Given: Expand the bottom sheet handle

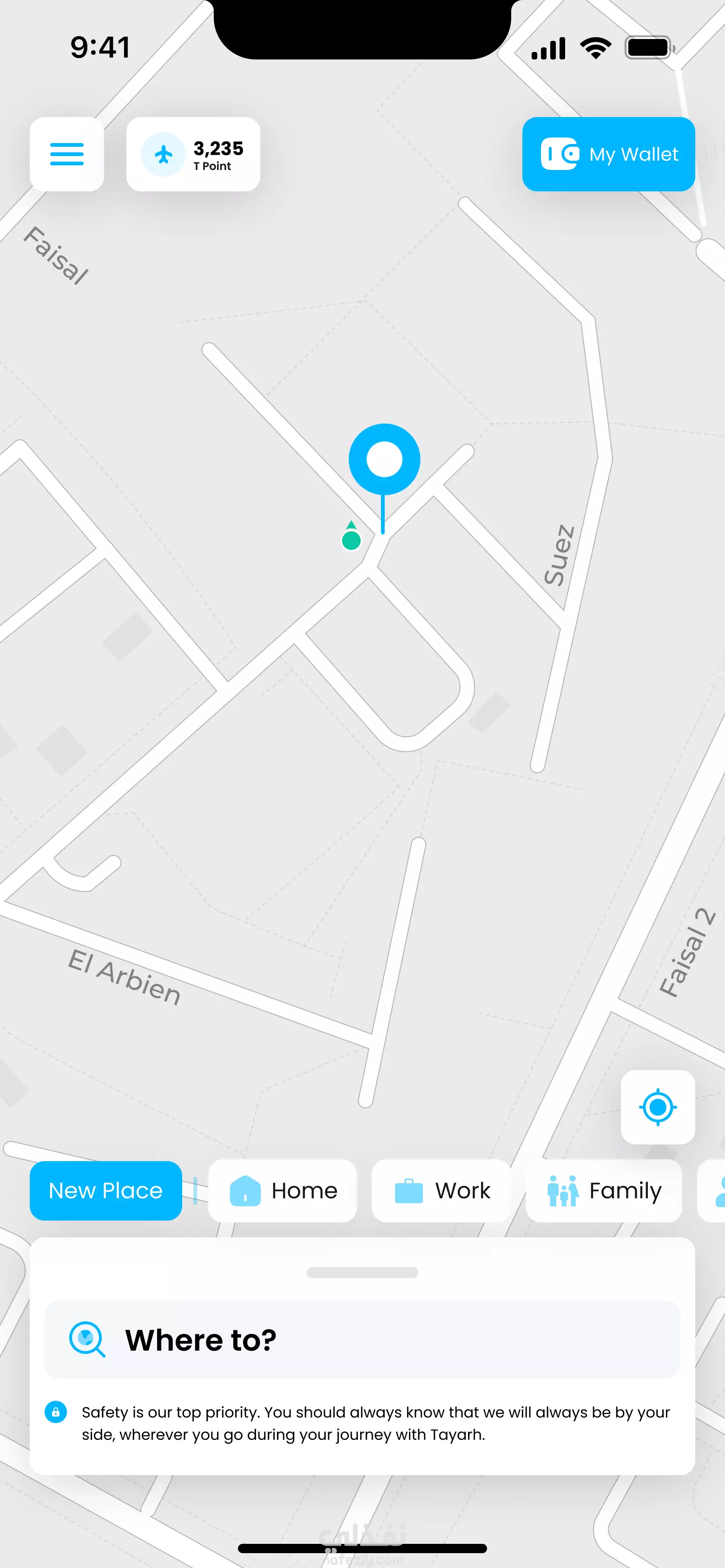Looking at the screenshot, I should 362,1272.
